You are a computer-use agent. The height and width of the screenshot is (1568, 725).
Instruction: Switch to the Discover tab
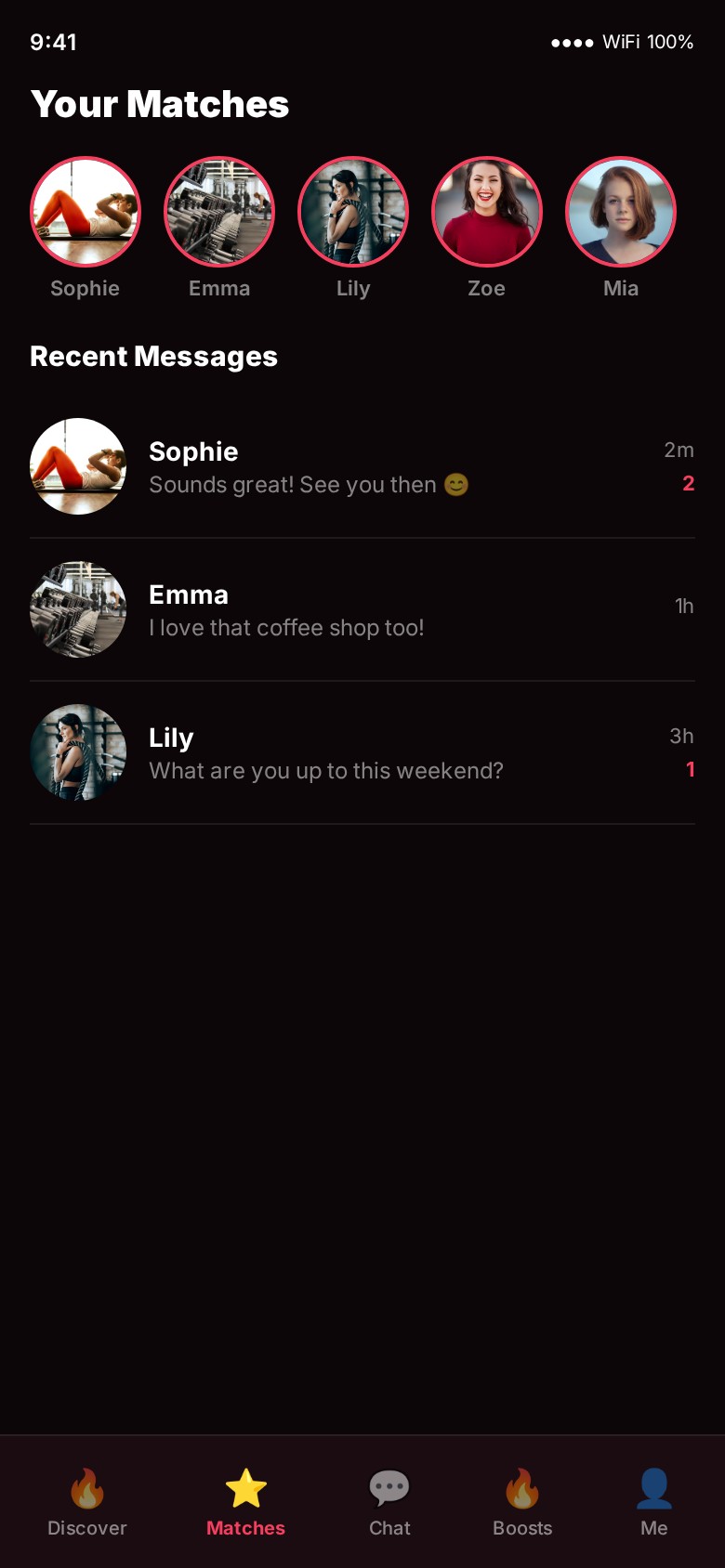pos(87,1501)
